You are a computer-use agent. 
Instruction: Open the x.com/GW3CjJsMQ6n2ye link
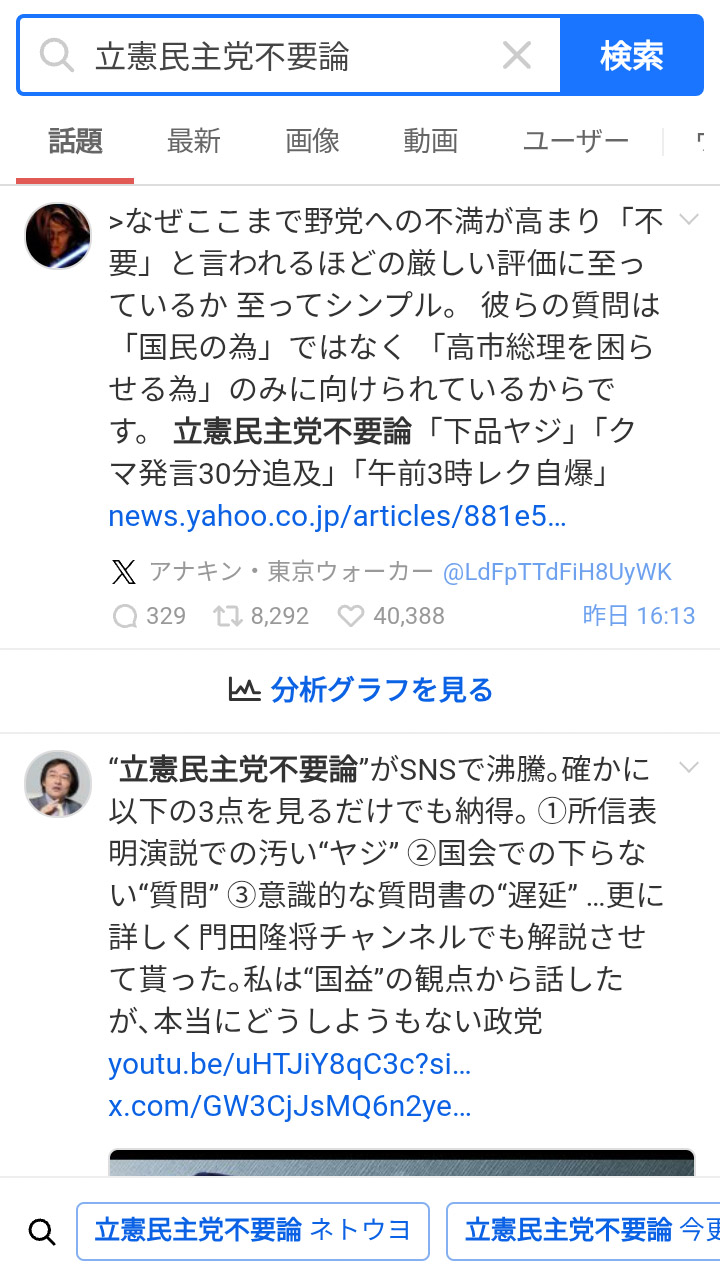[x=290, y=1108]
